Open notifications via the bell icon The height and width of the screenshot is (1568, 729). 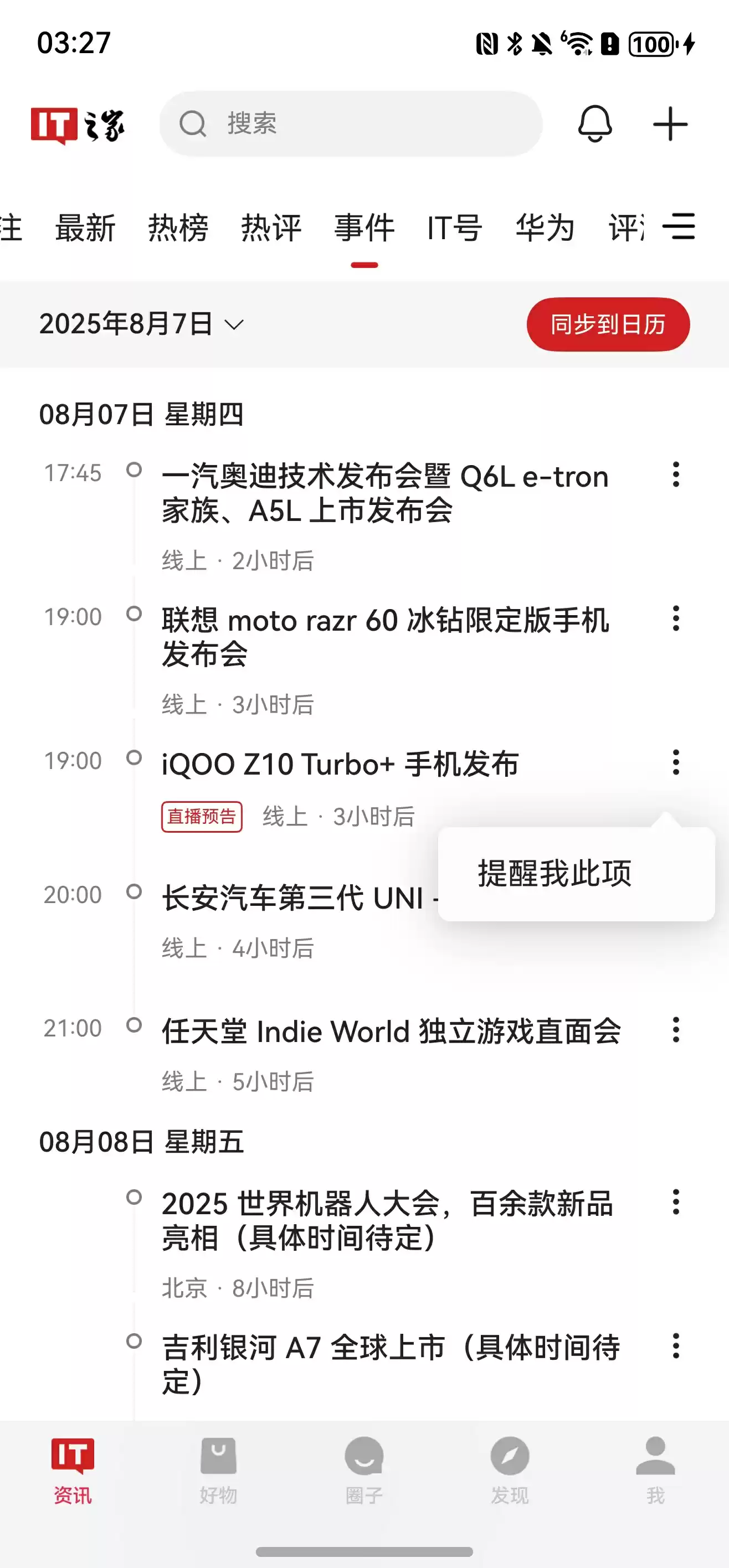point(595,123)
